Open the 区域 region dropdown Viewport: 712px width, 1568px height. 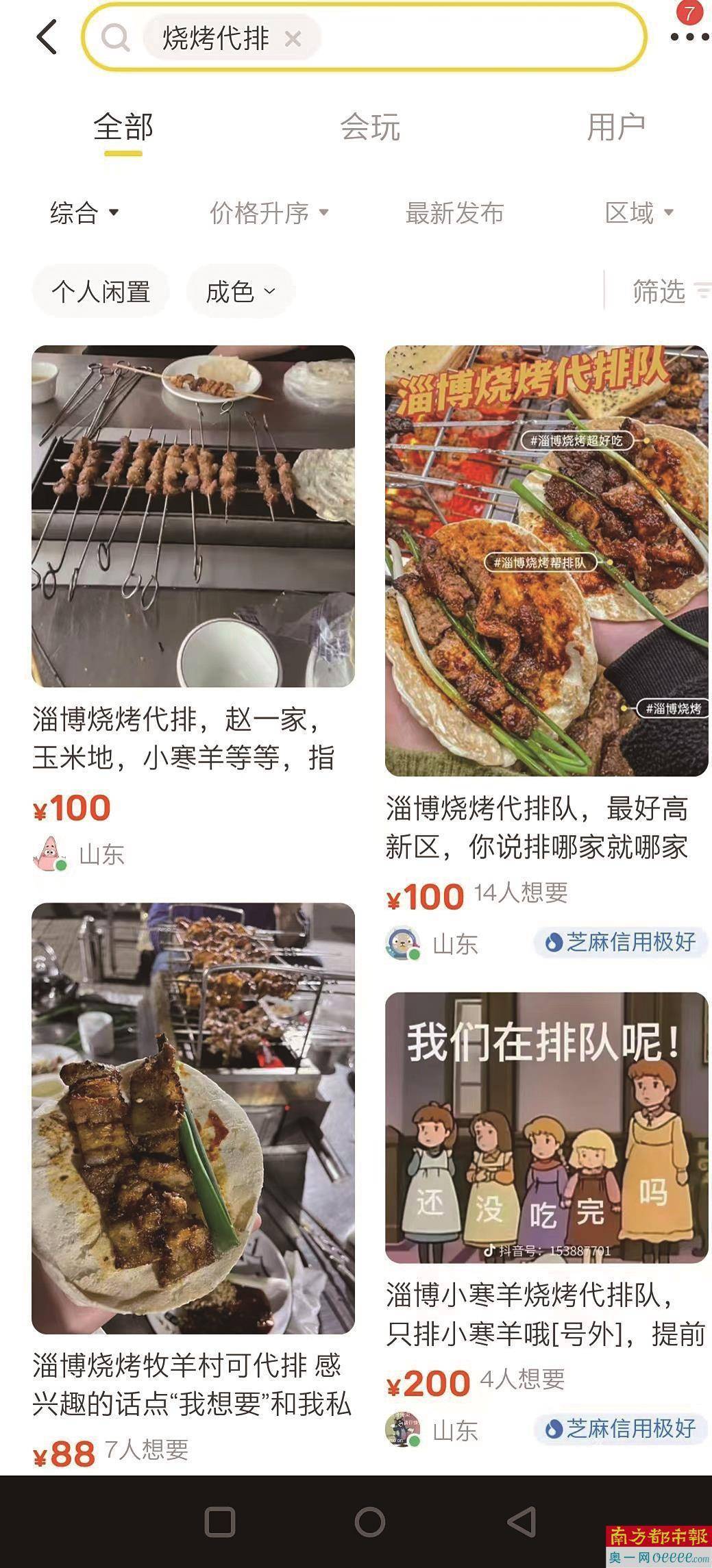click(x=639, y=213)
